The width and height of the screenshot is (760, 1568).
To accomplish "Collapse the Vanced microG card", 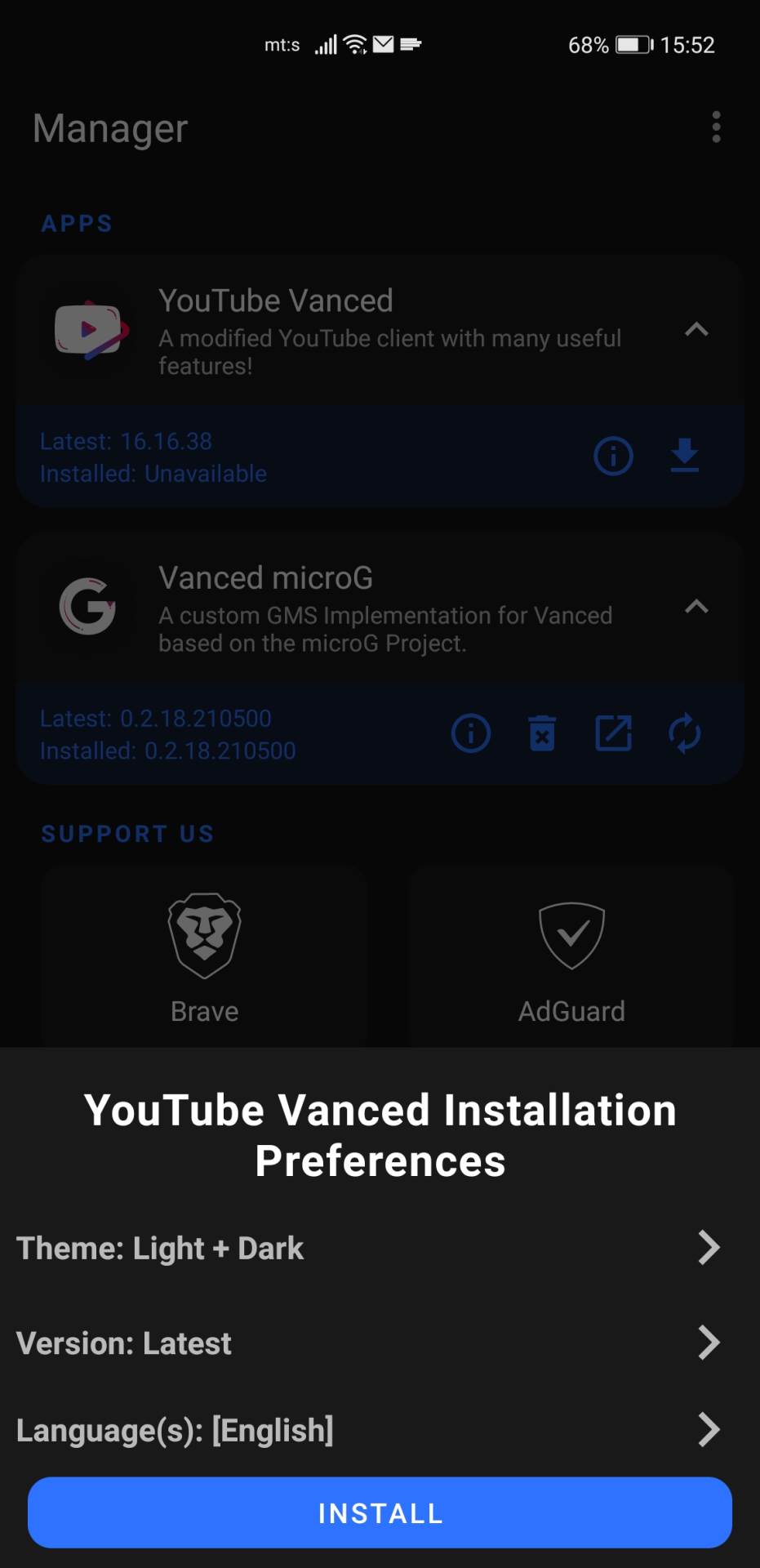I will pyautogui.click(x=697, y=607).
